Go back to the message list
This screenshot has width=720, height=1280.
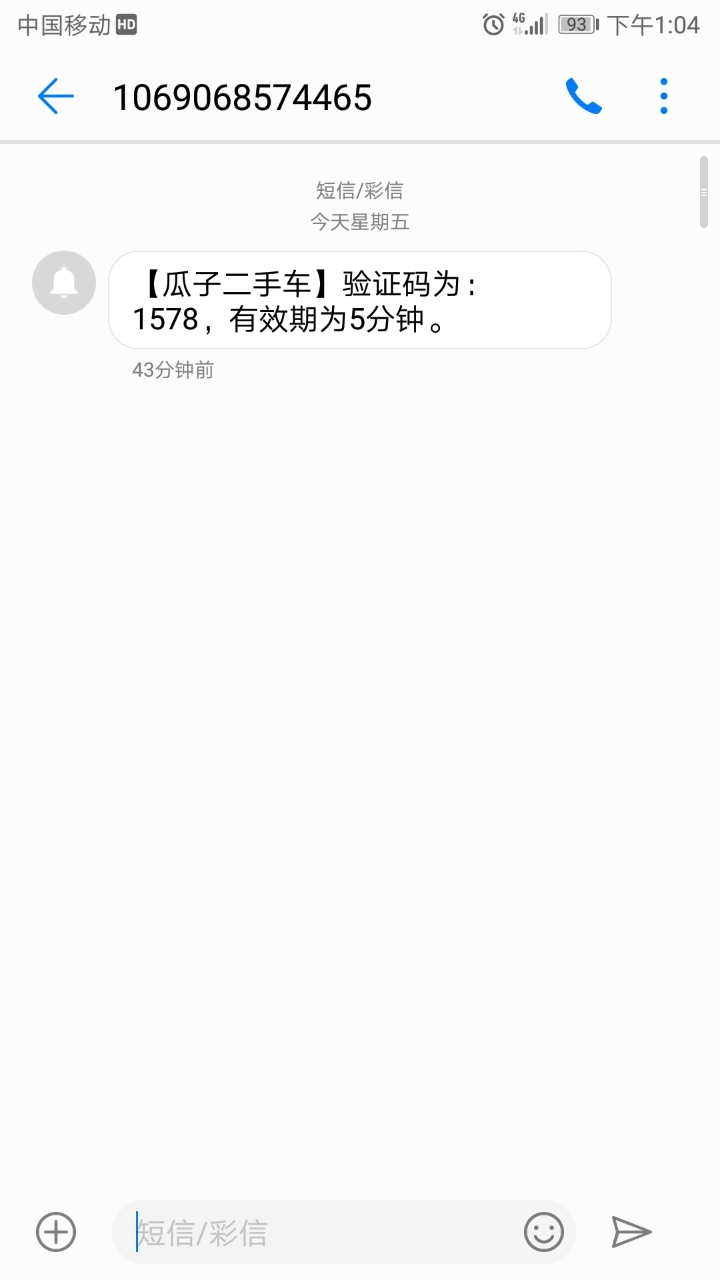click(x=56, y=96)
